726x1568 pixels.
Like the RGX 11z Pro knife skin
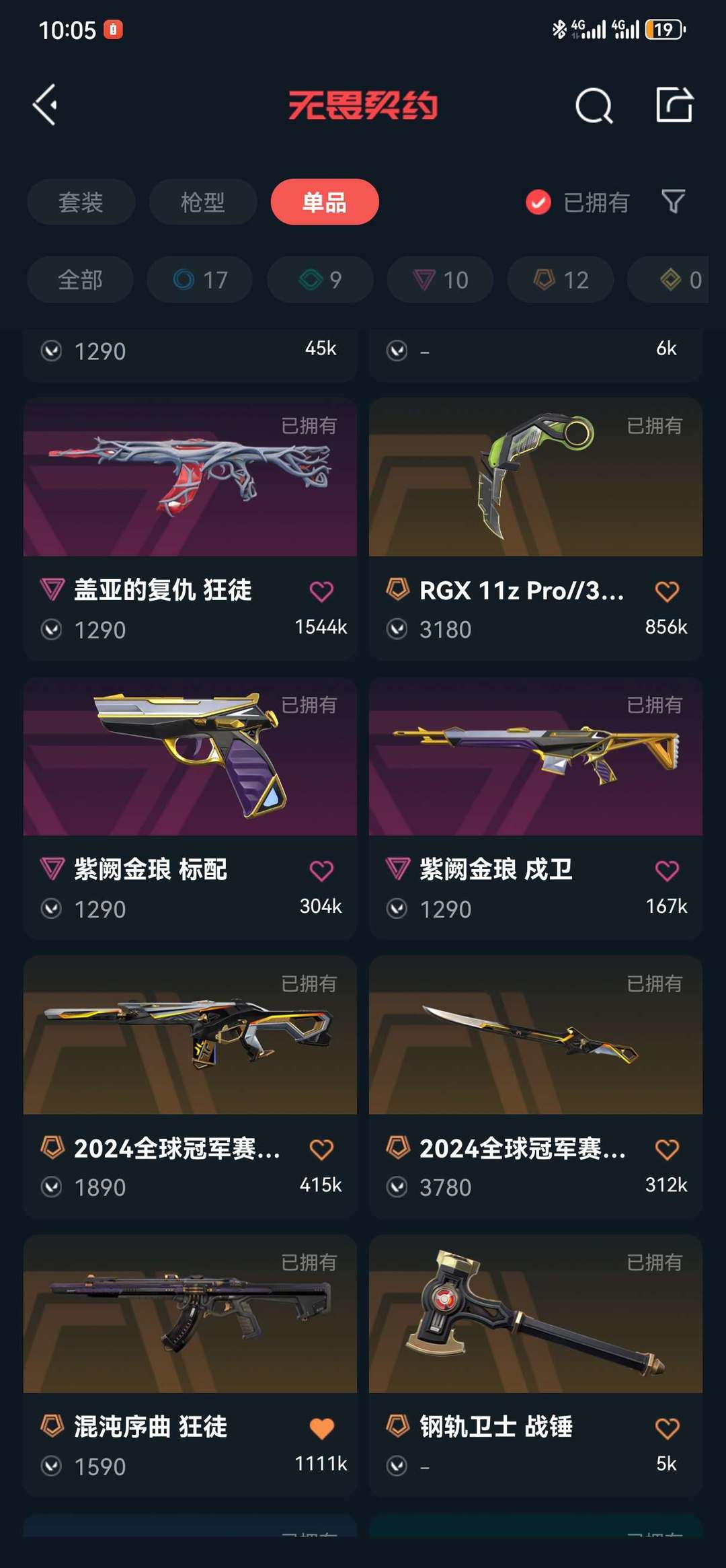667,591
